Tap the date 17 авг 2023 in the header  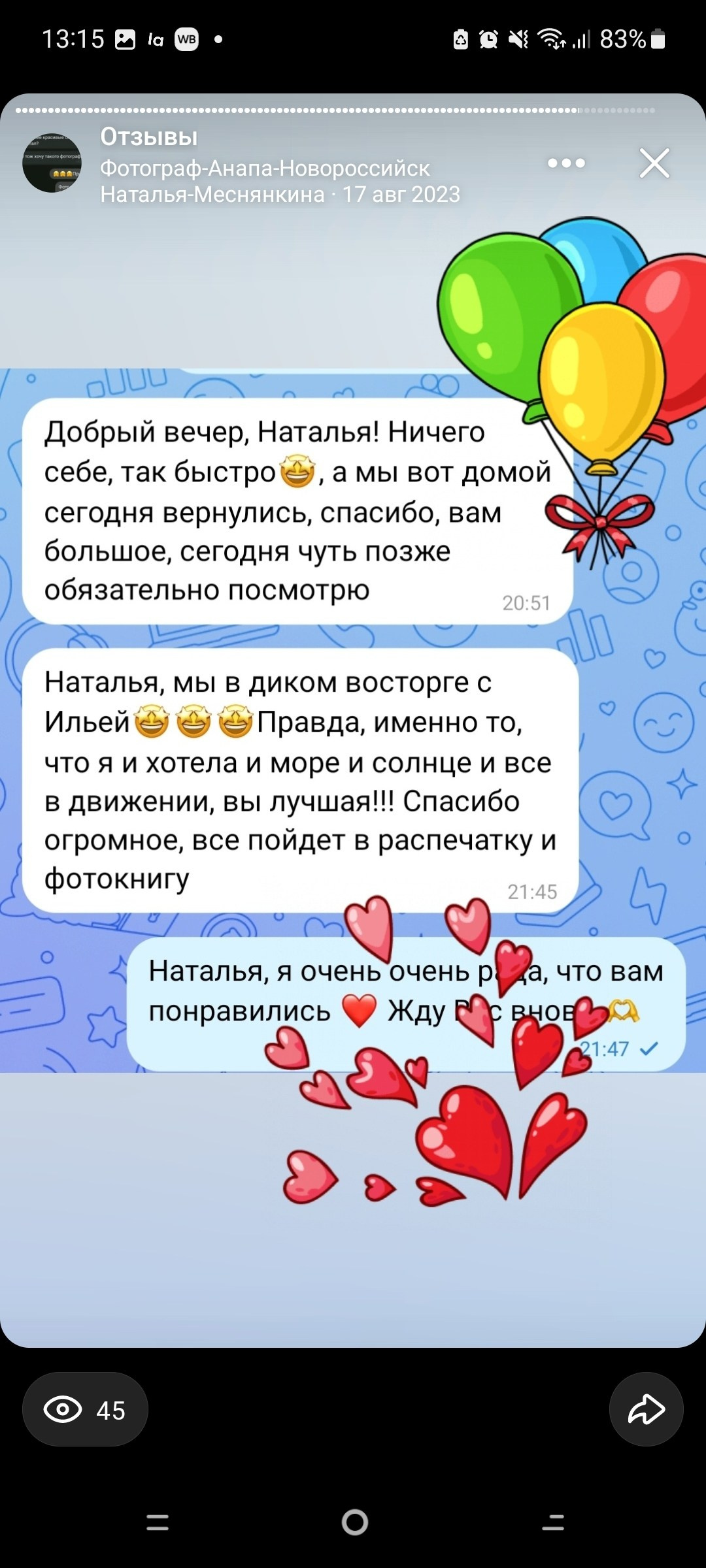point(403,193)
